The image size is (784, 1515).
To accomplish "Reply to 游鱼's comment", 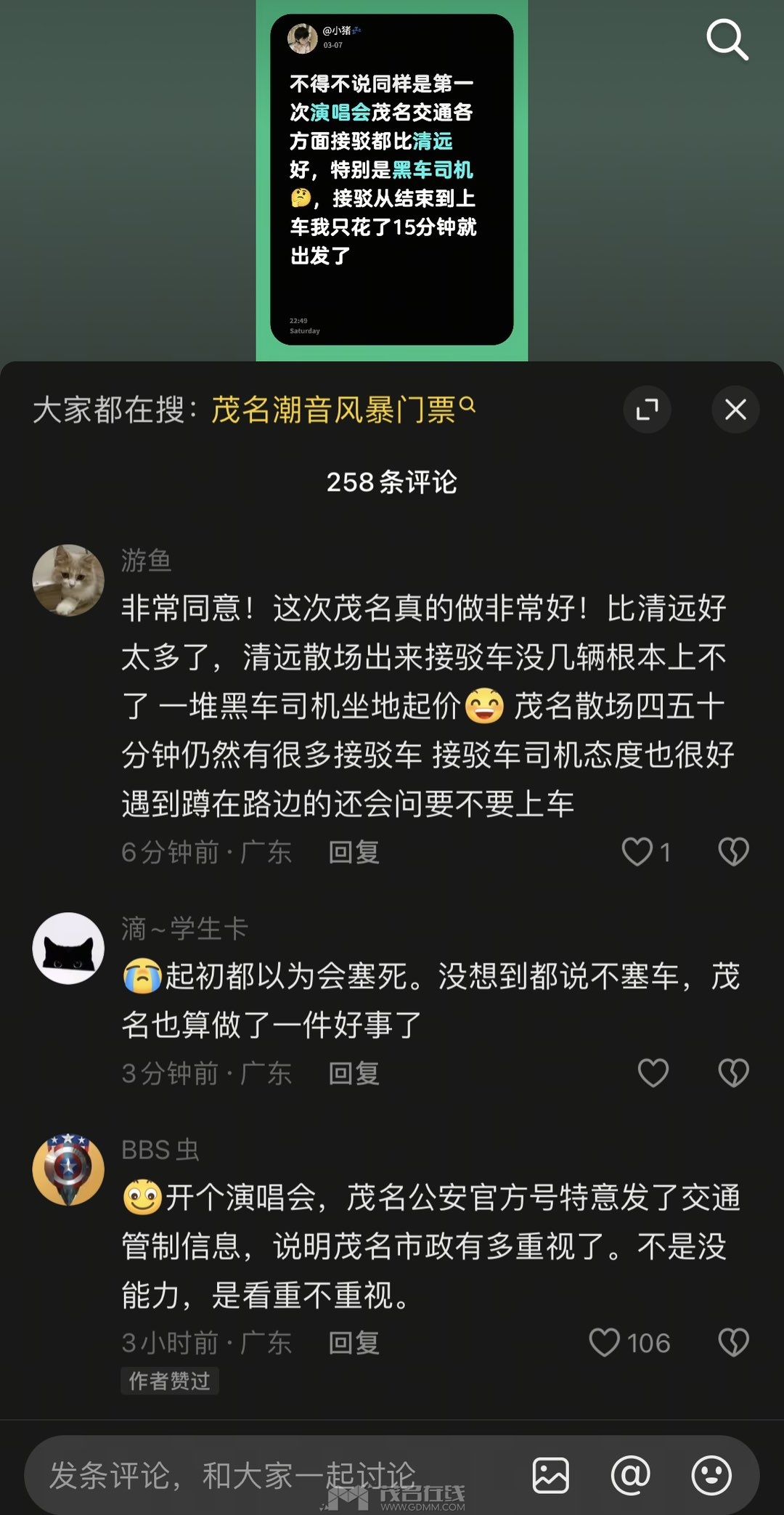I will coord(354,852).
